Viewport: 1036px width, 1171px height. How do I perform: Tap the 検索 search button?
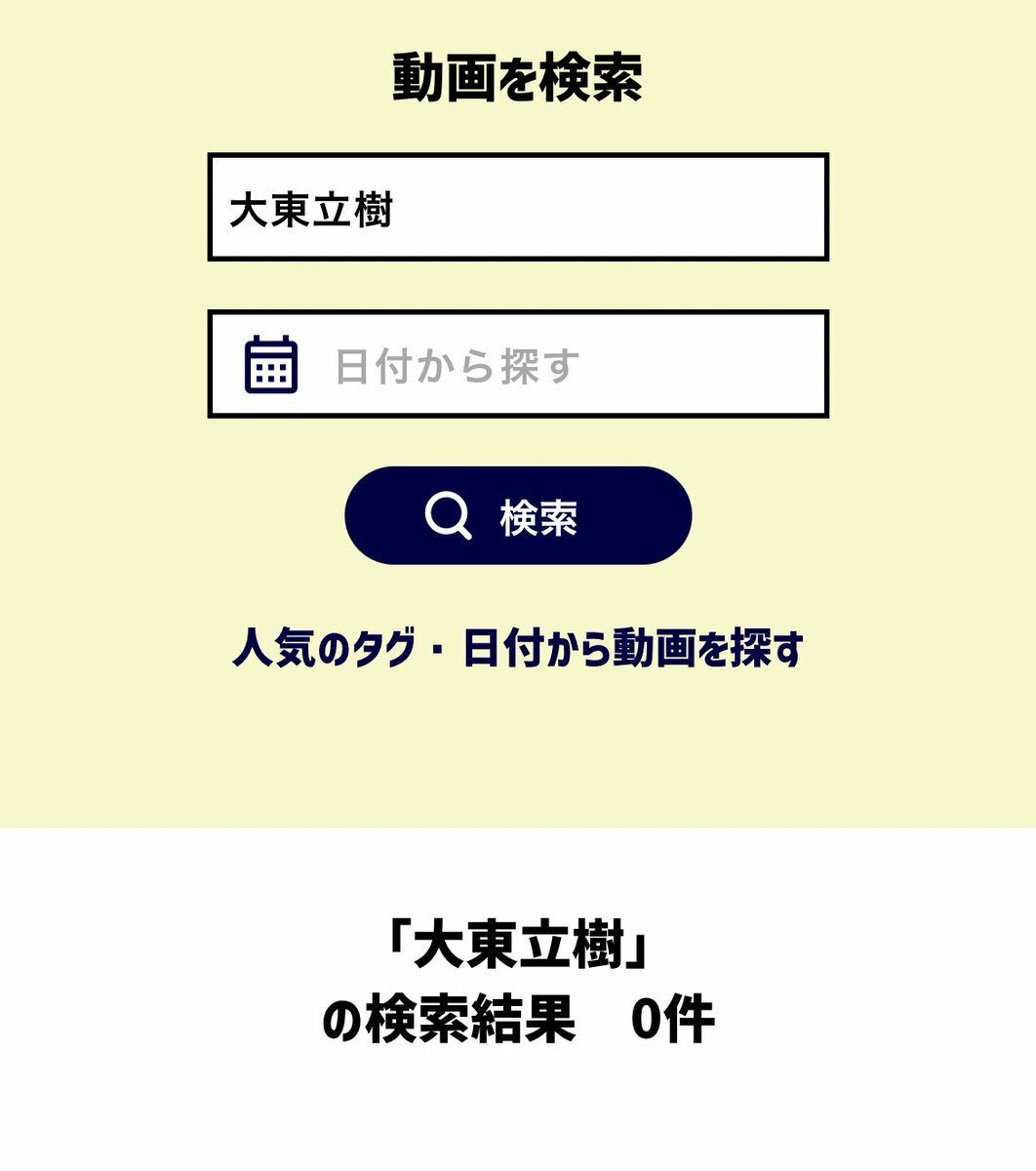518,515
